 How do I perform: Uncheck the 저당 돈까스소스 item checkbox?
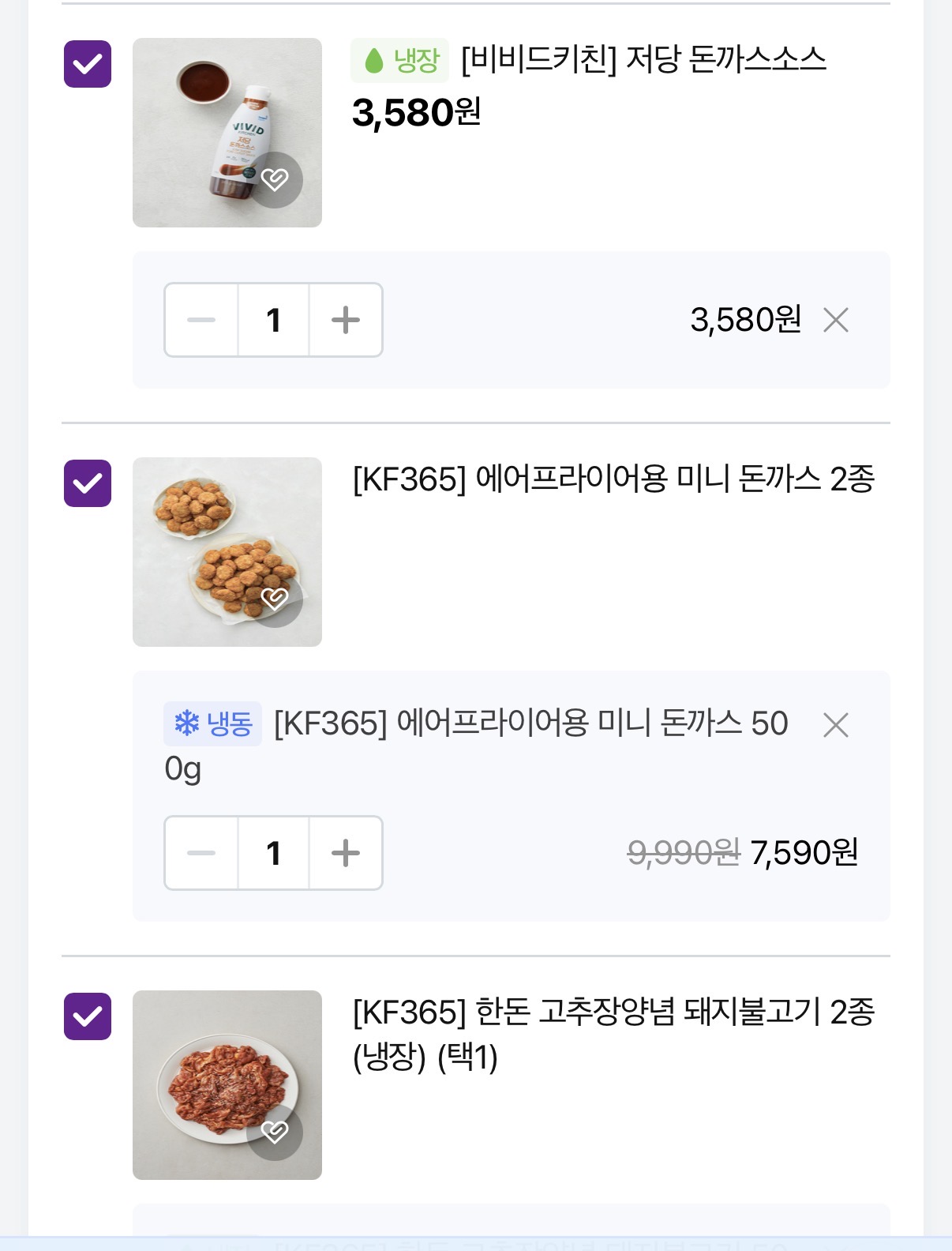click(88, 64)
